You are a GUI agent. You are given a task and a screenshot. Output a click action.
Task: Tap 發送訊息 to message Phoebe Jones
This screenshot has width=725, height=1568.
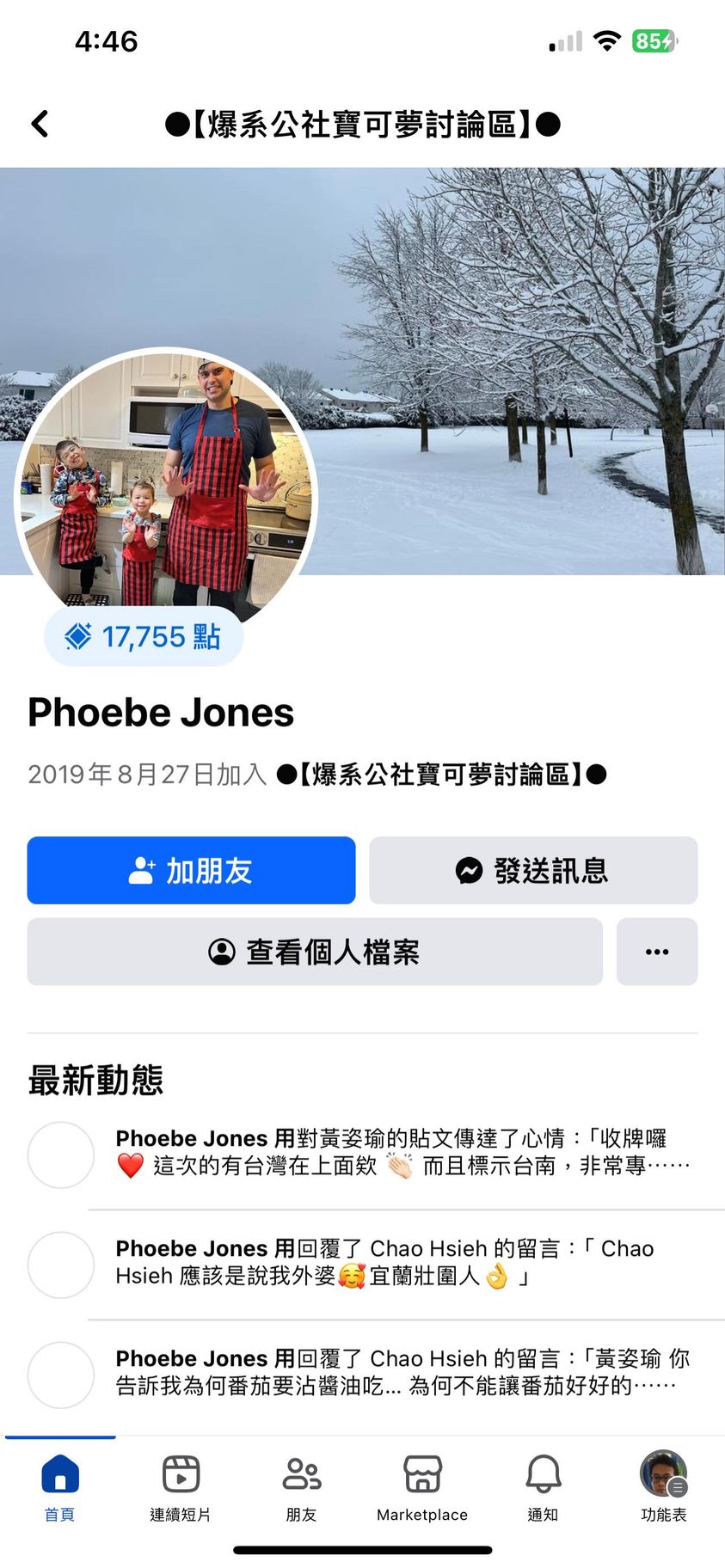click(533, 870)
